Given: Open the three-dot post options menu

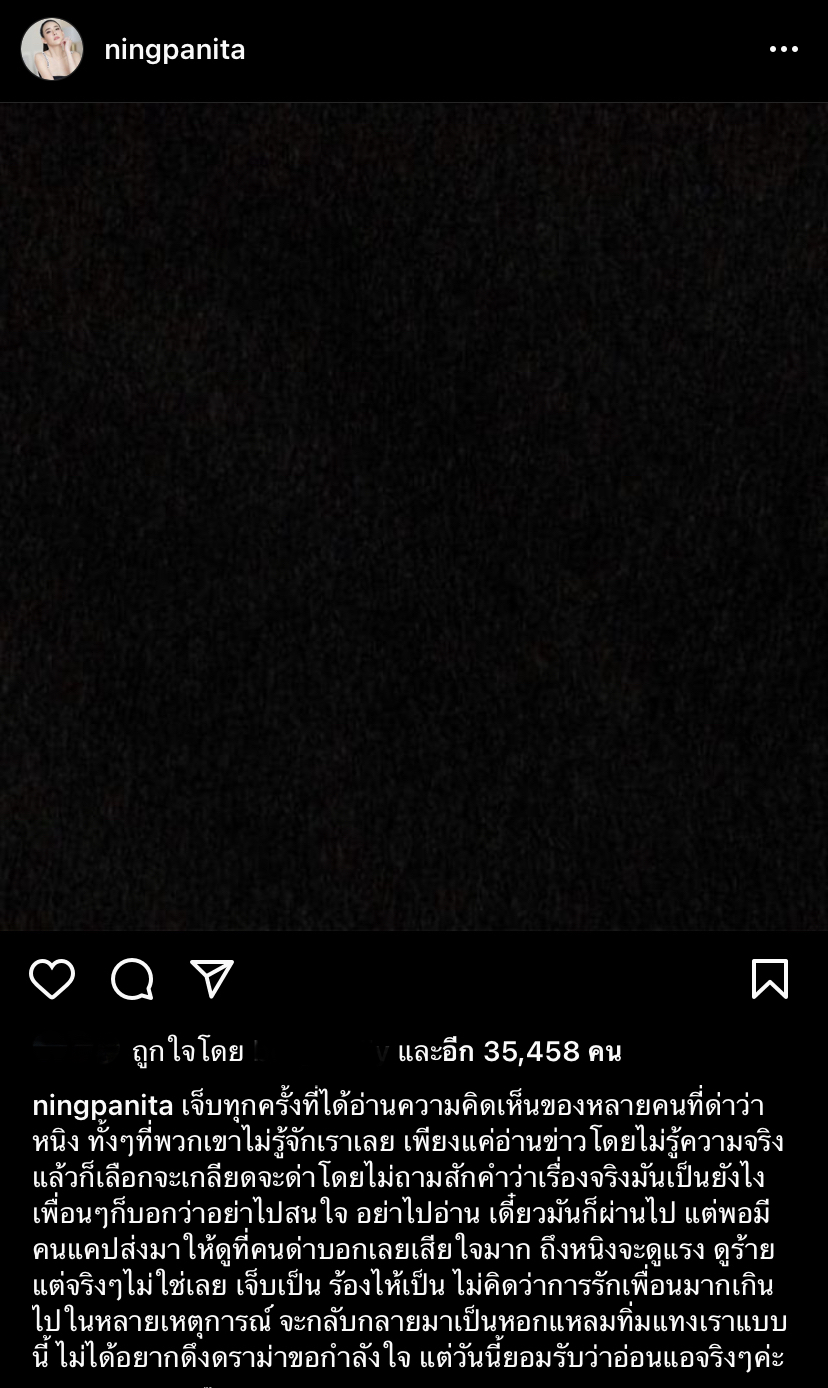Looking at the screenshot, I should coord(784,49).
